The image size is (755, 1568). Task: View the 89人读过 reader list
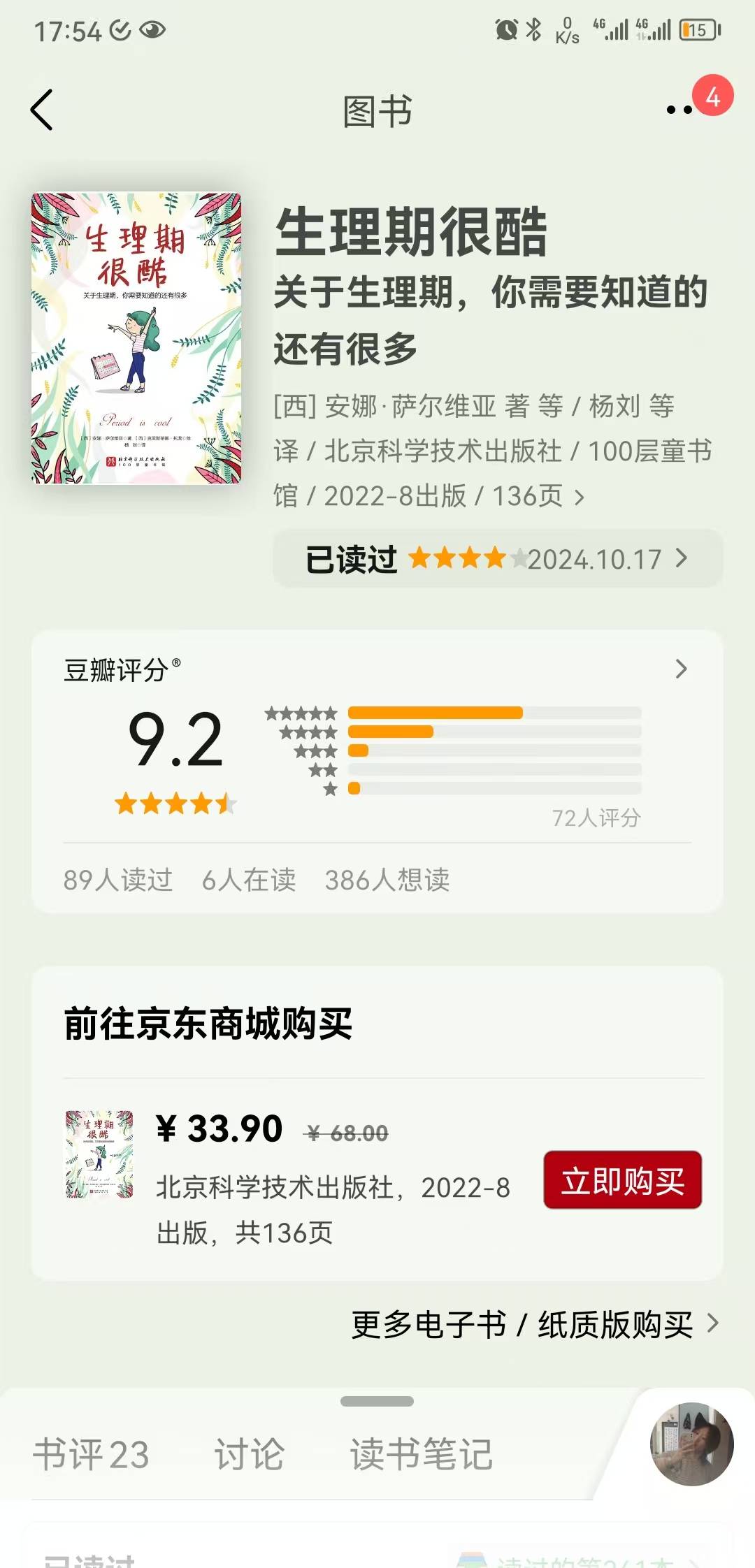[117, 880]
